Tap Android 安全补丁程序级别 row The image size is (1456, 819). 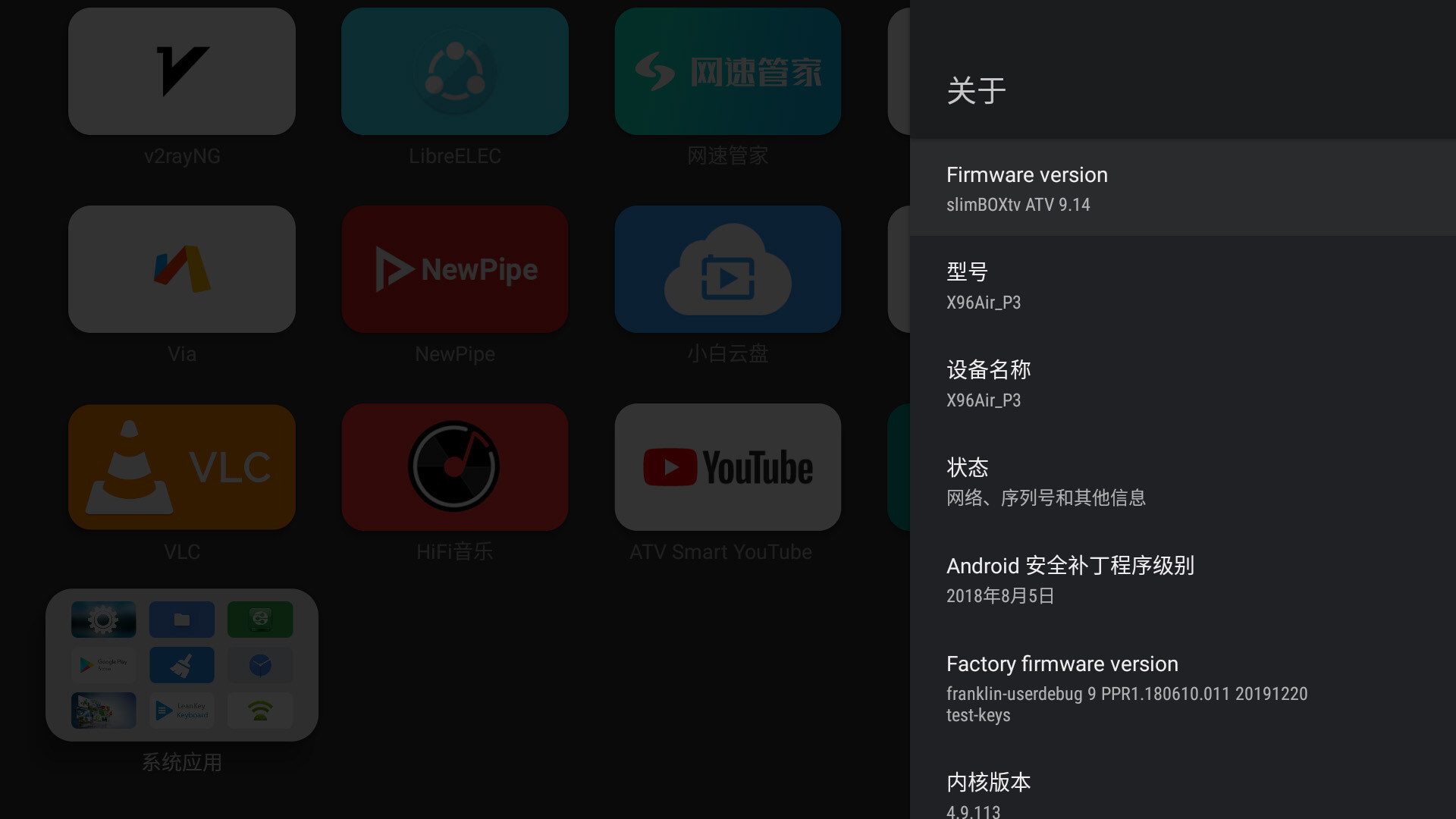(x=1181, y=580)
